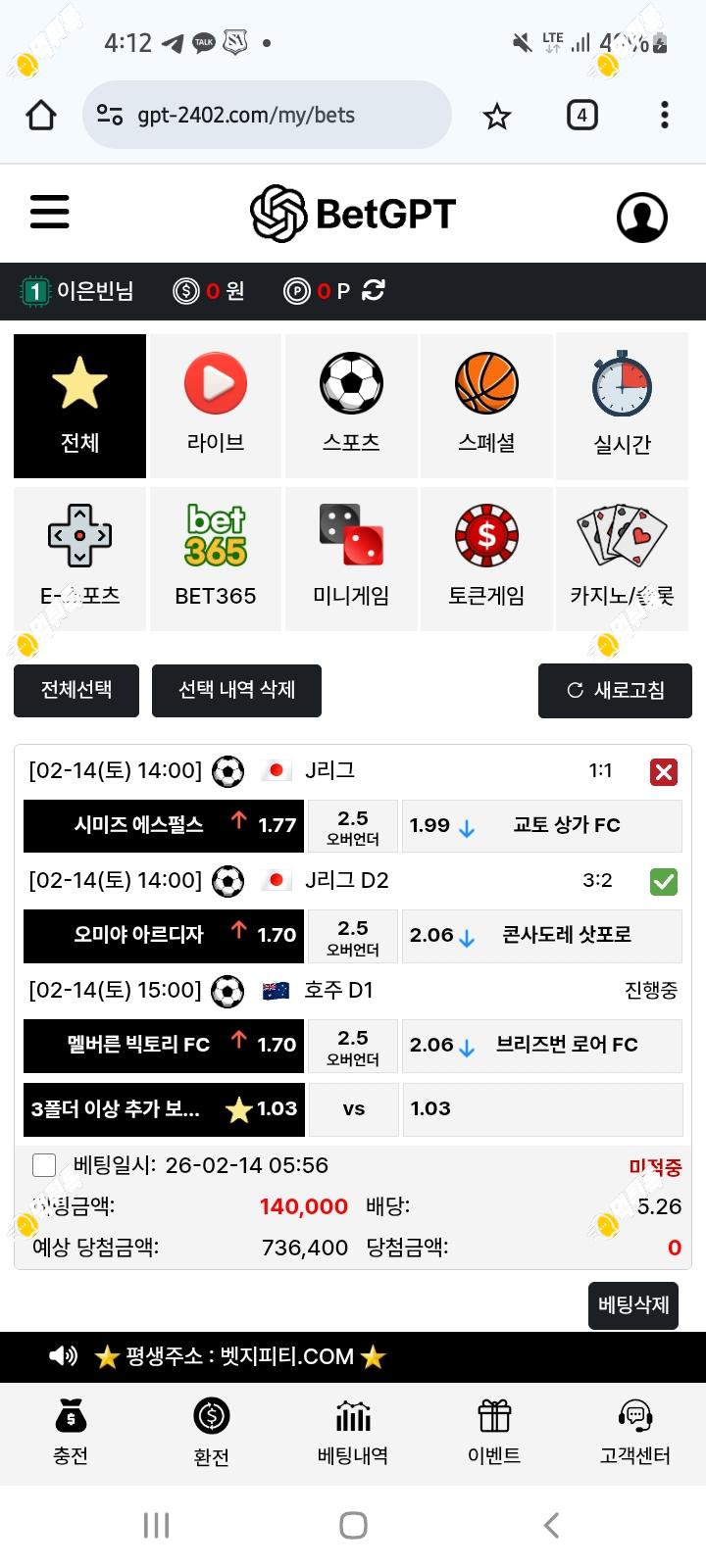This screenshot has height=1568, width=706.
Task: Open the browser overflow menu
Action: (665, 115)
